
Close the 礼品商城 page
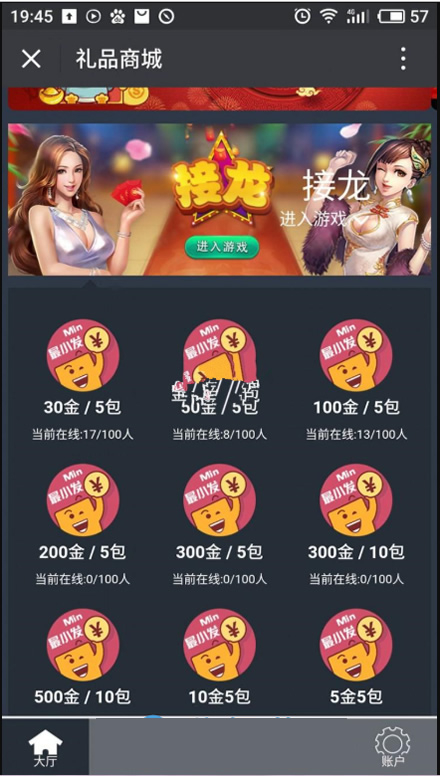point(31,59)
